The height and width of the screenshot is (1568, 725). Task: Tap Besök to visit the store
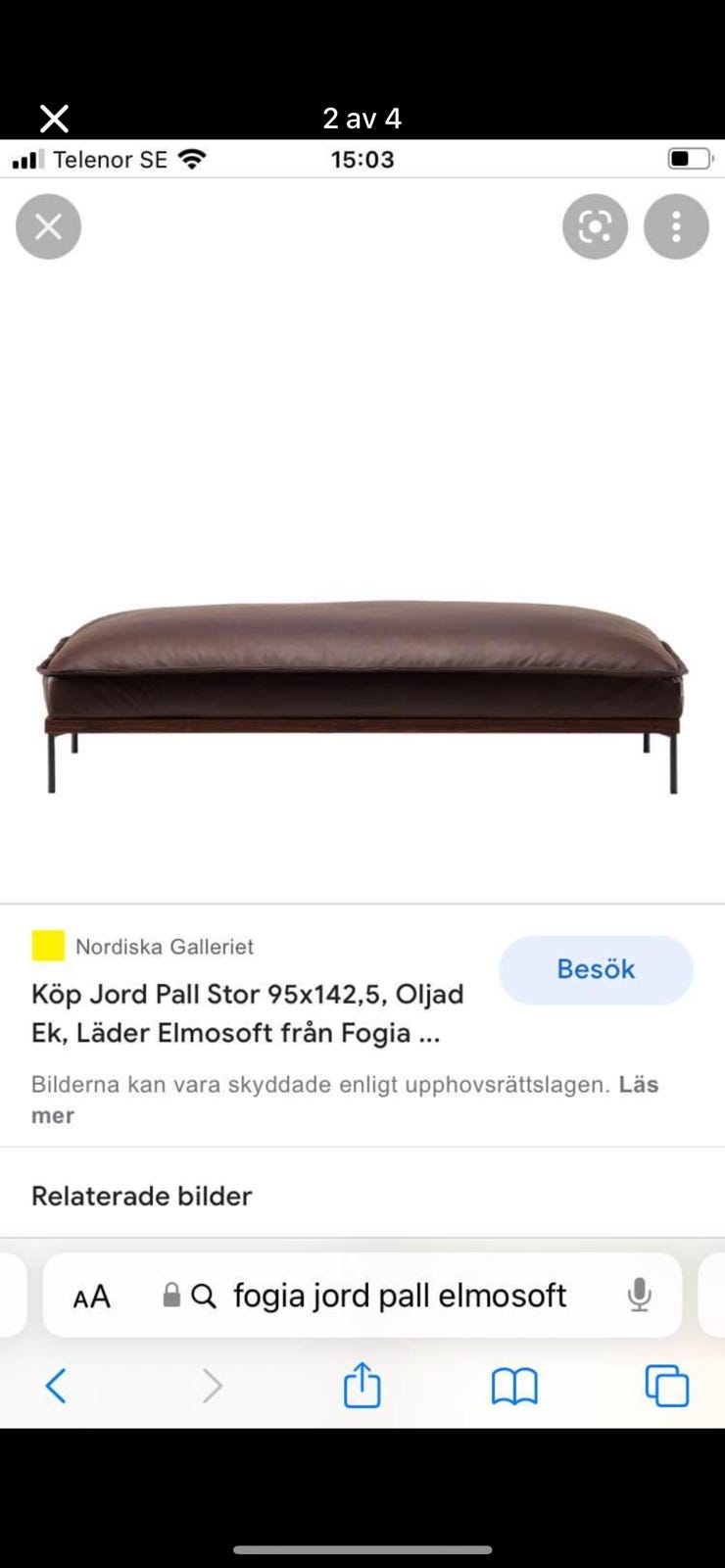tap(595, 969)
